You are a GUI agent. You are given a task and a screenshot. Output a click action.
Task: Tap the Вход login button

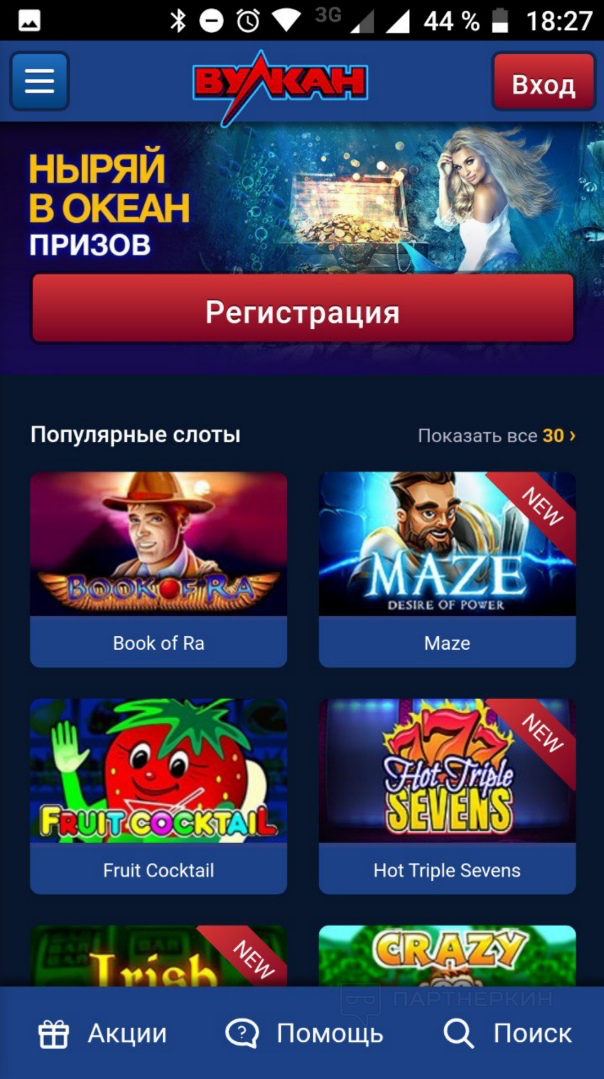(x=543, y=84)
